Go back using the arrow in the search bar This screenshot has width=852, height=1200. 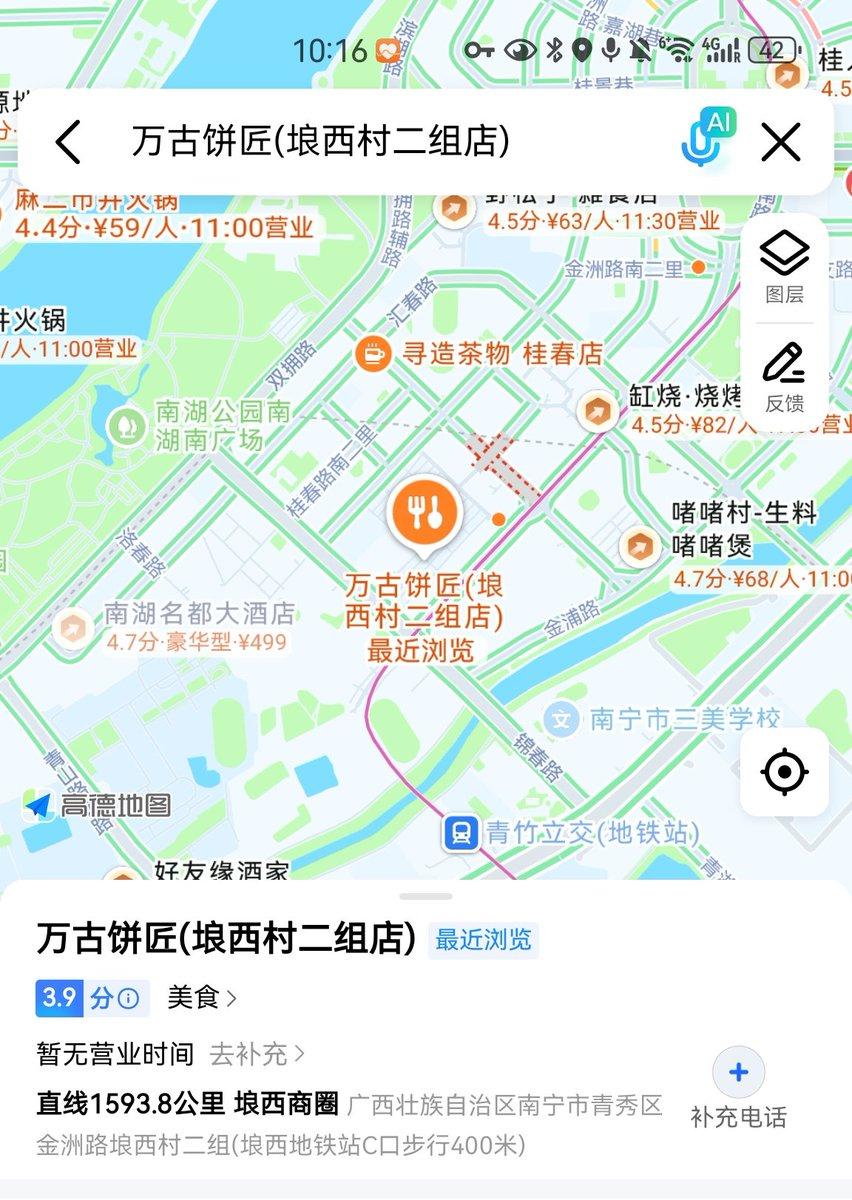pyautogui.click(x=68, y=142)
